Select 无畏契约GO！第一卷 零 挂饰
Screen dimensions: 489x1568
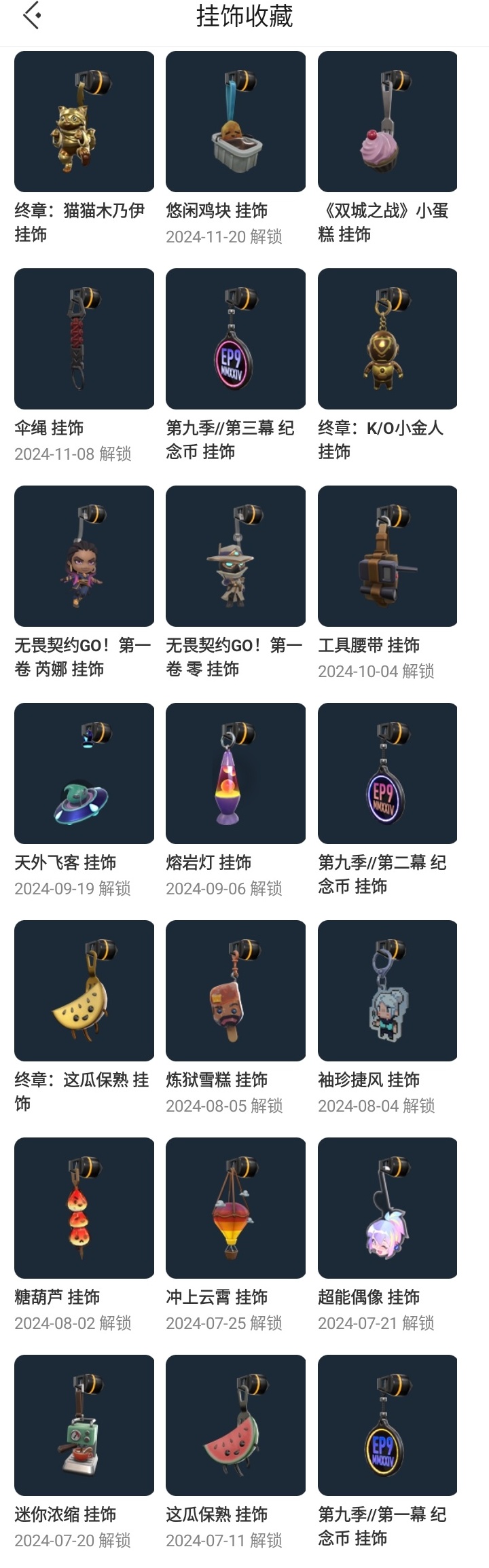click(x=236, y=556)
